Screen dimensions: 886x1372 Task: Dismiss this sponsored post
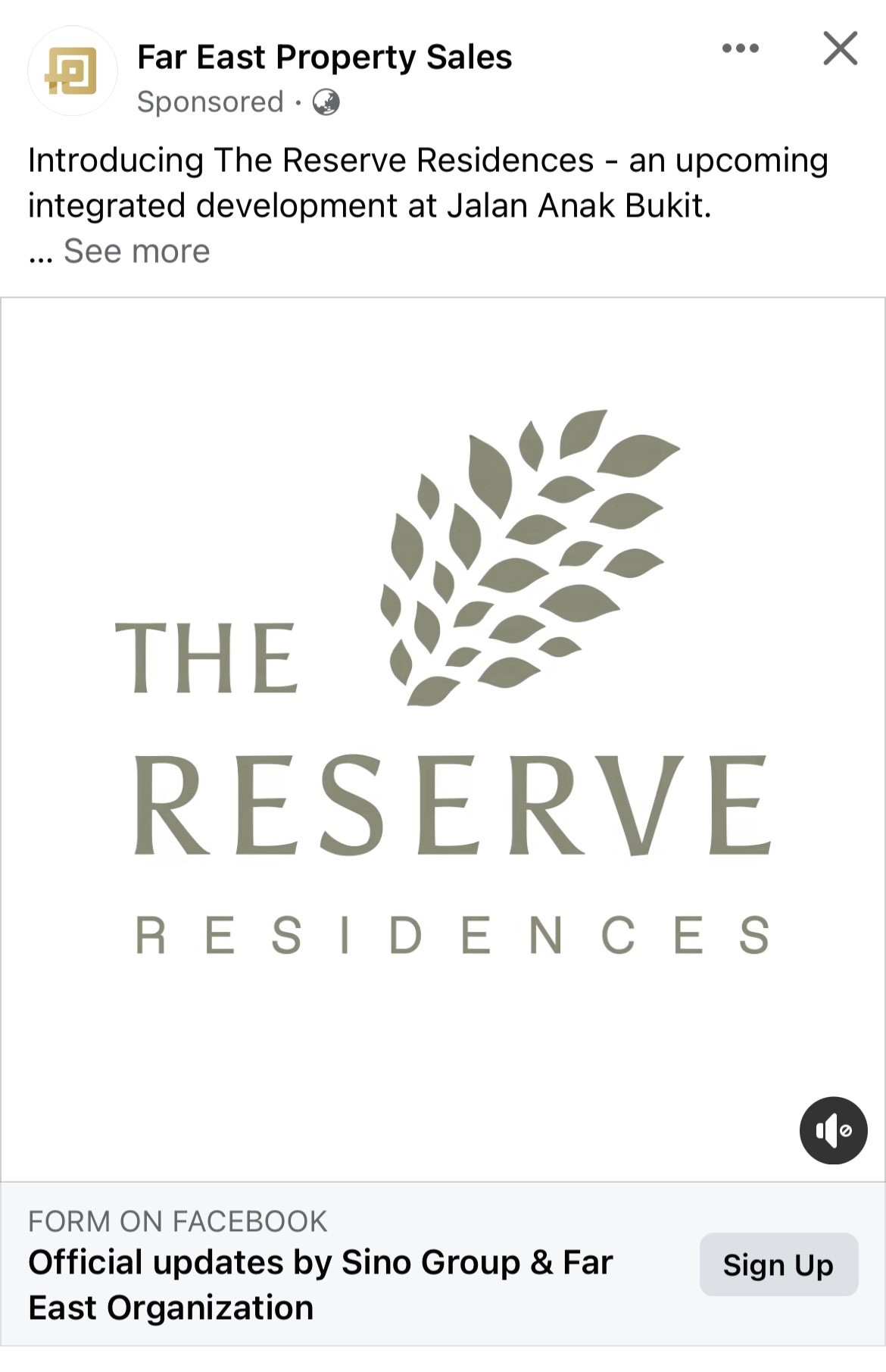840,48
